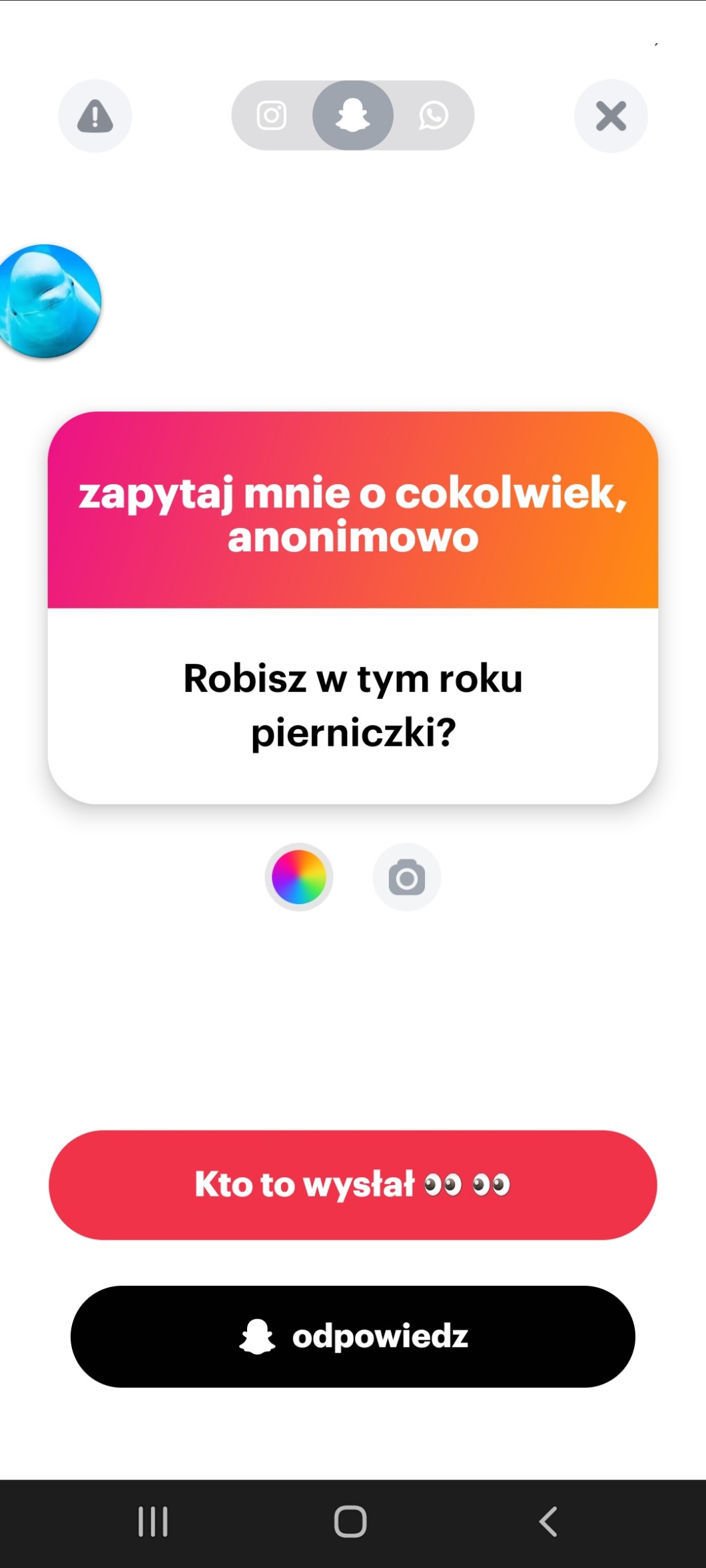
Task: Open recent apps from the navigation bar
Action: (x=153, y=1521)
